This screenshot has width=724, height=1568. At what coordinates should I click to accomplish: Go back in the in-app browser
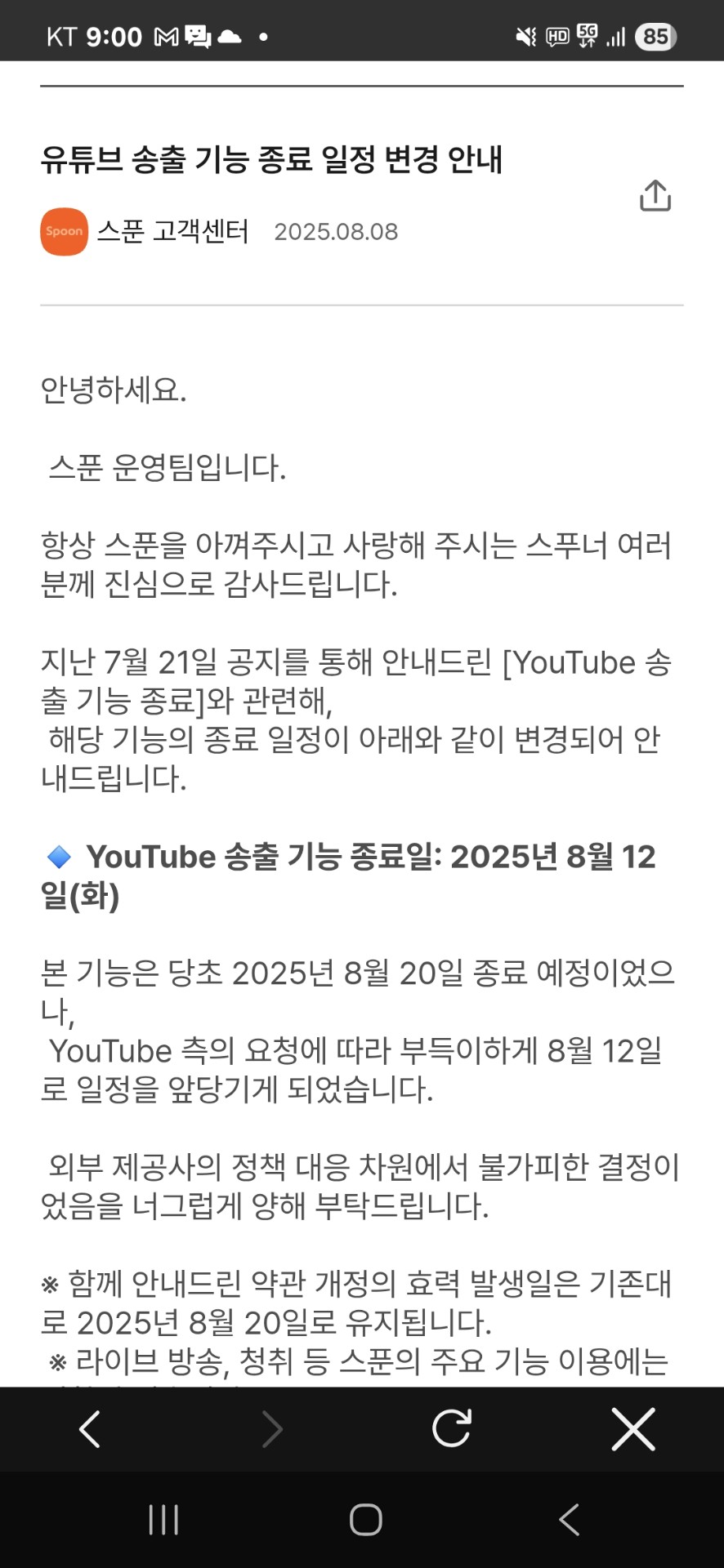(x=90, y=1428)
